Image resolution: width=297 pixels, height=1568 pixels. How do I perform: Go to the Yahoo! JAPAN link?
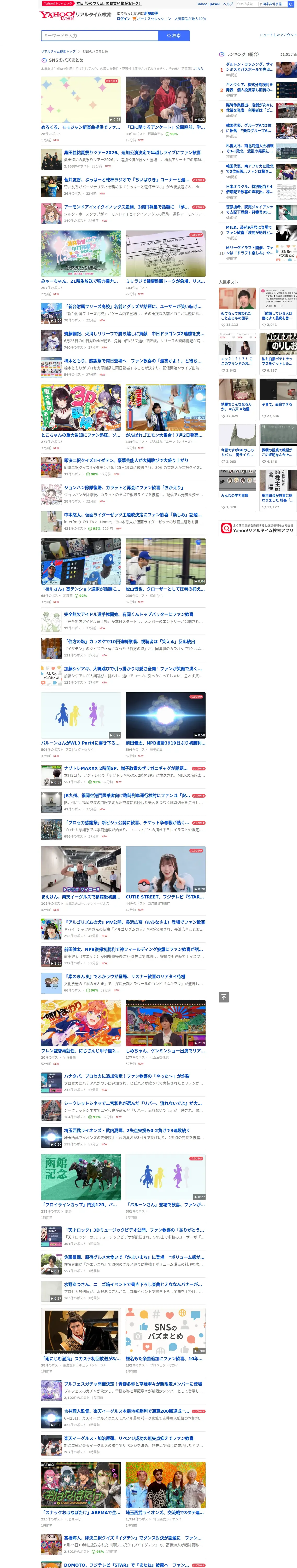(x=208, y=4)
